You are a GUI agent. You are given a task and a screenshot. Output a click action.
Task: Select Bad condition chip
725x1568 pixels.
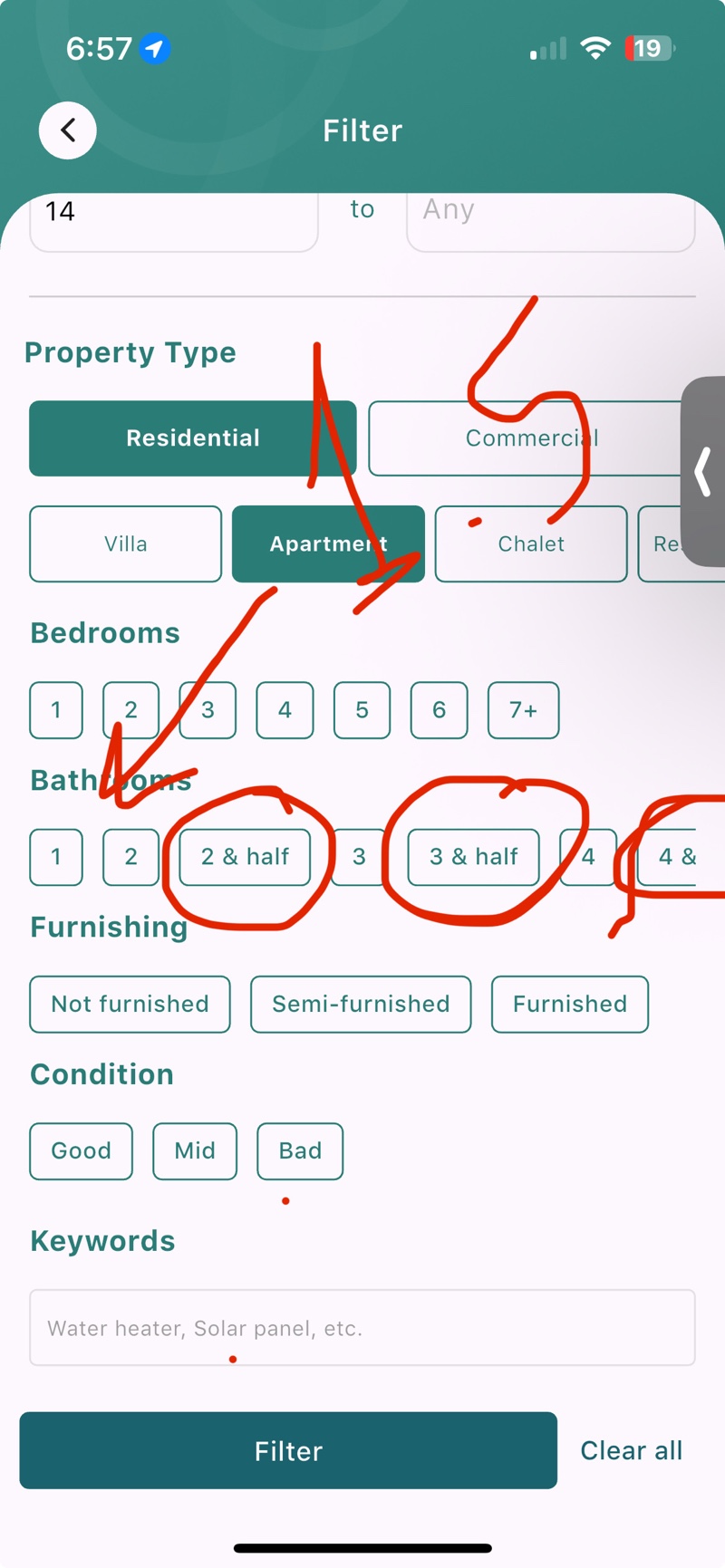(x=300, y=1150)
